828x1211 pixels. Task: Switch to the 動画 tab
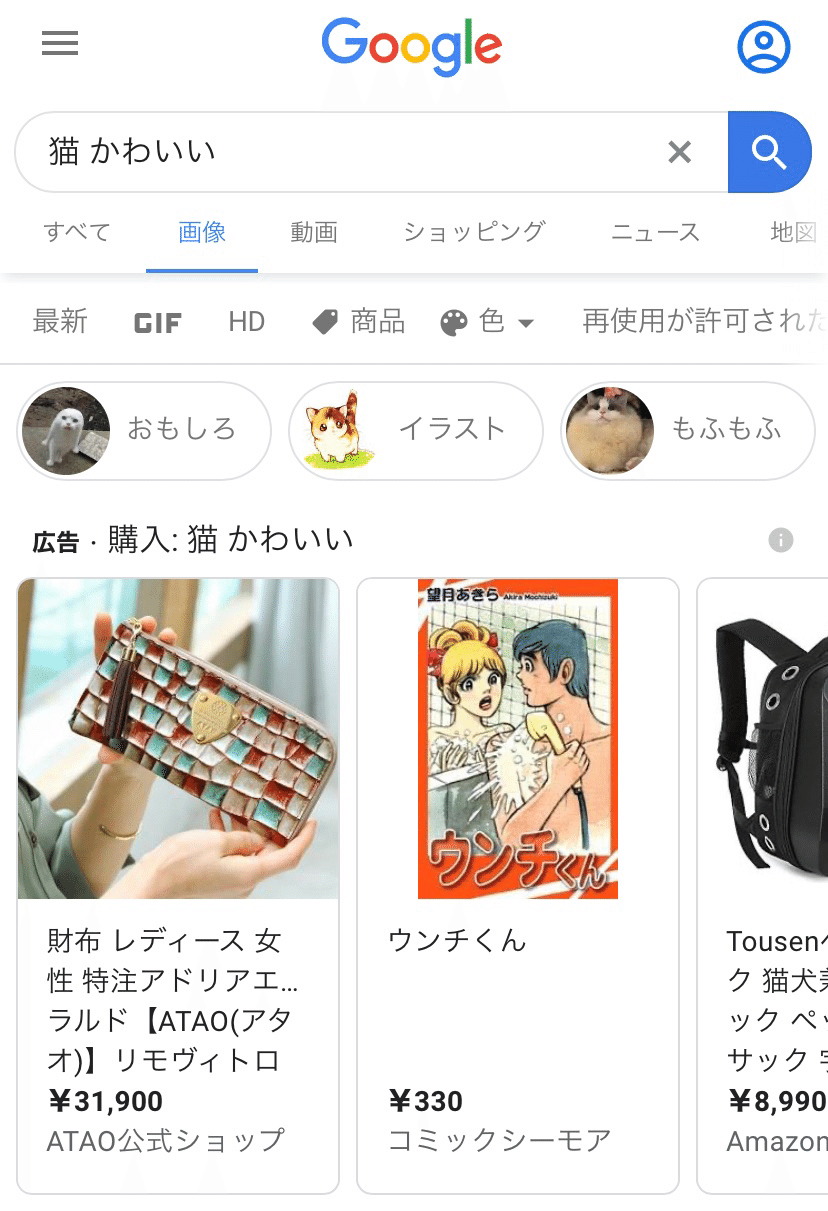(x=314, y=233)
